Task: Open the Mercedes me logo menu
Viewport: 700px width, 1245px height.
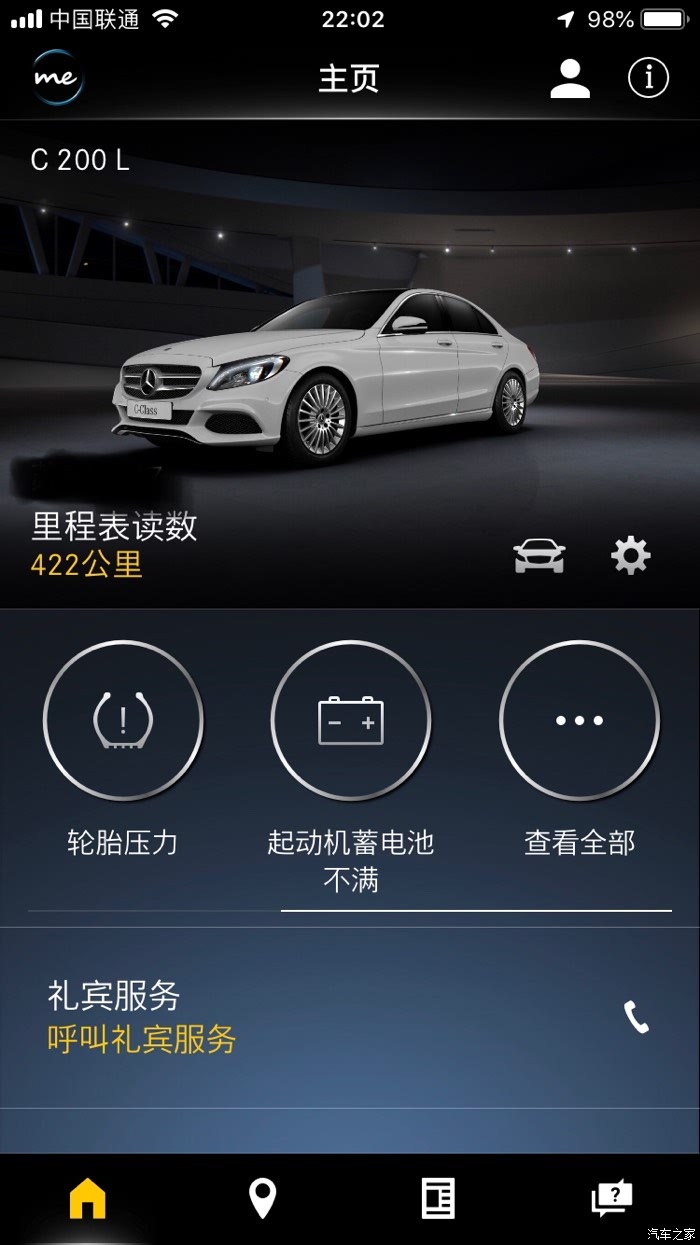Action: tap(57, 78)
